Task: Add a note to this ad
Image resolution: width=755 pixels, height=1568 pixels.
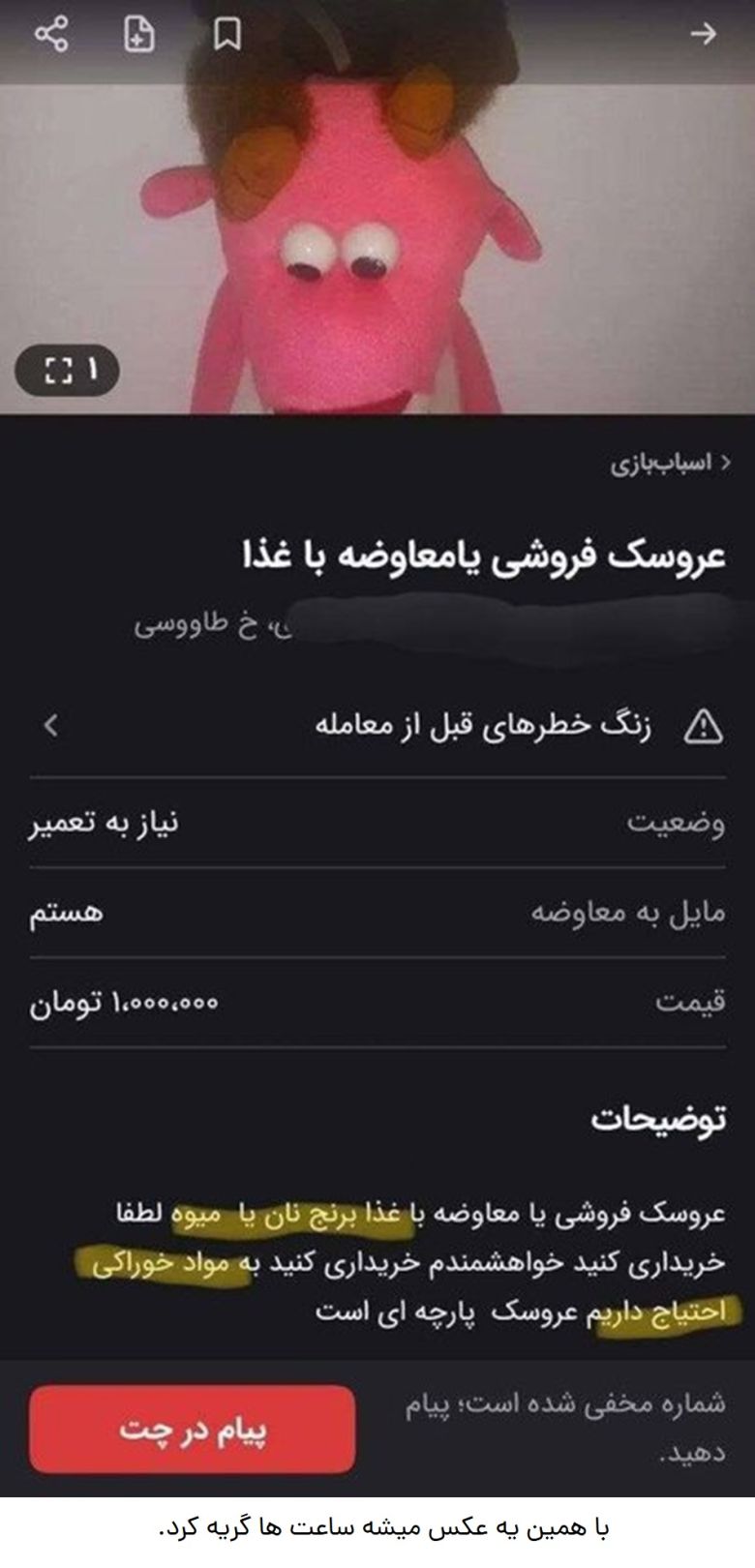Action: click(140, 35)
